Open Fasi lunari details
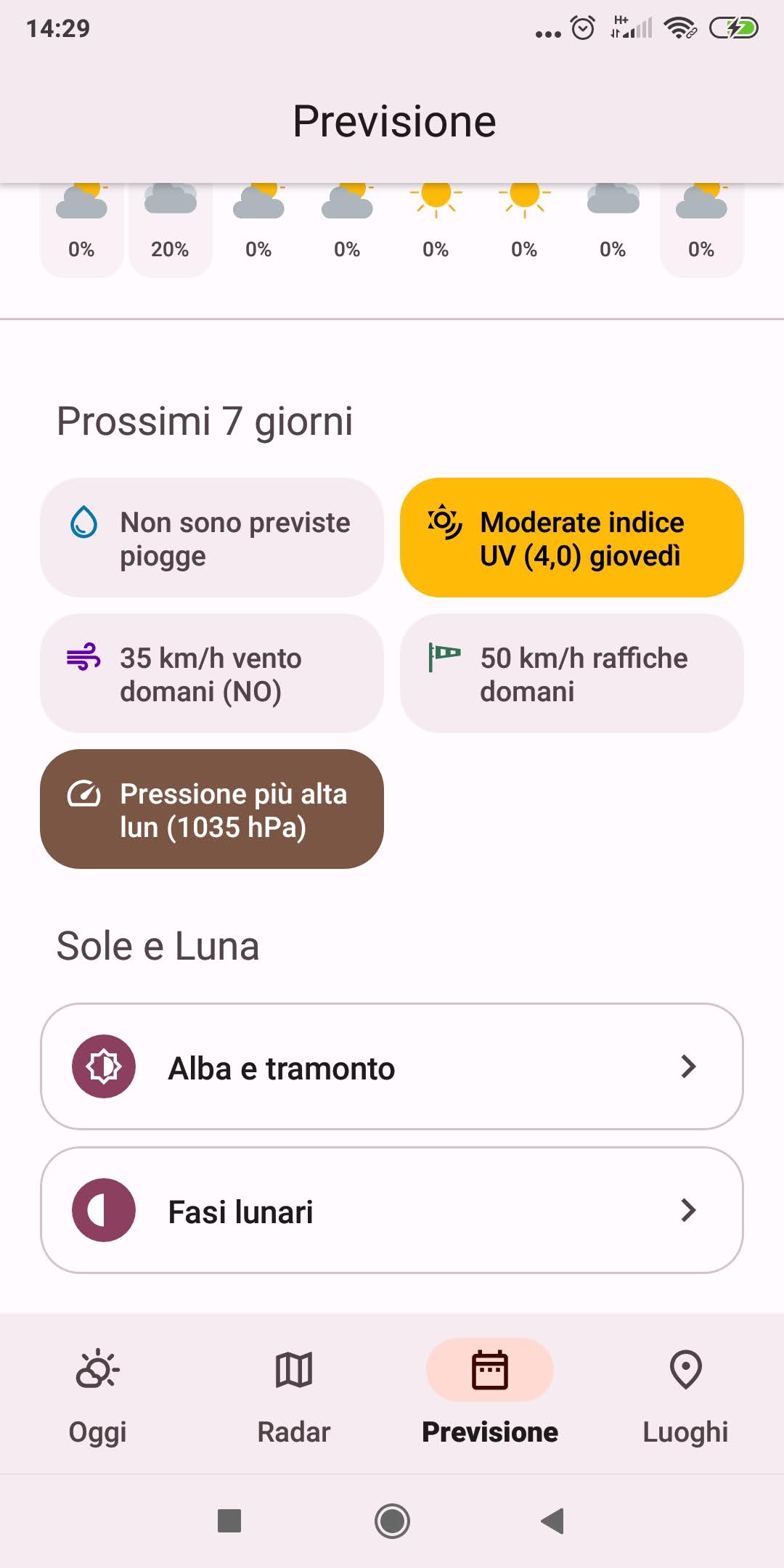 (x=392, y=1210)
